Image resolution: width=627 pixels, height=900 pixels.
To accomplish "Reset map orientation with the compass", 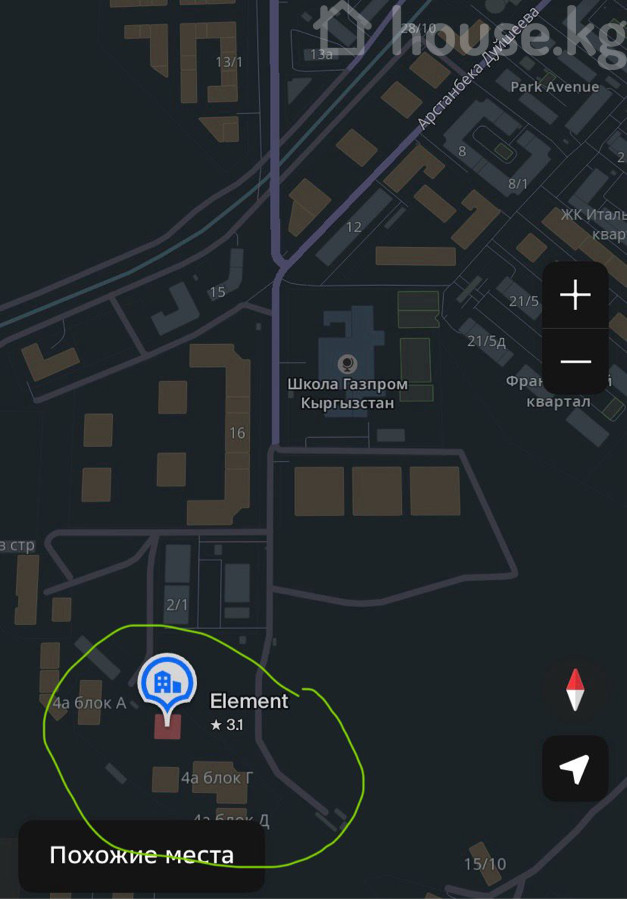I will (x=575, y=690).
